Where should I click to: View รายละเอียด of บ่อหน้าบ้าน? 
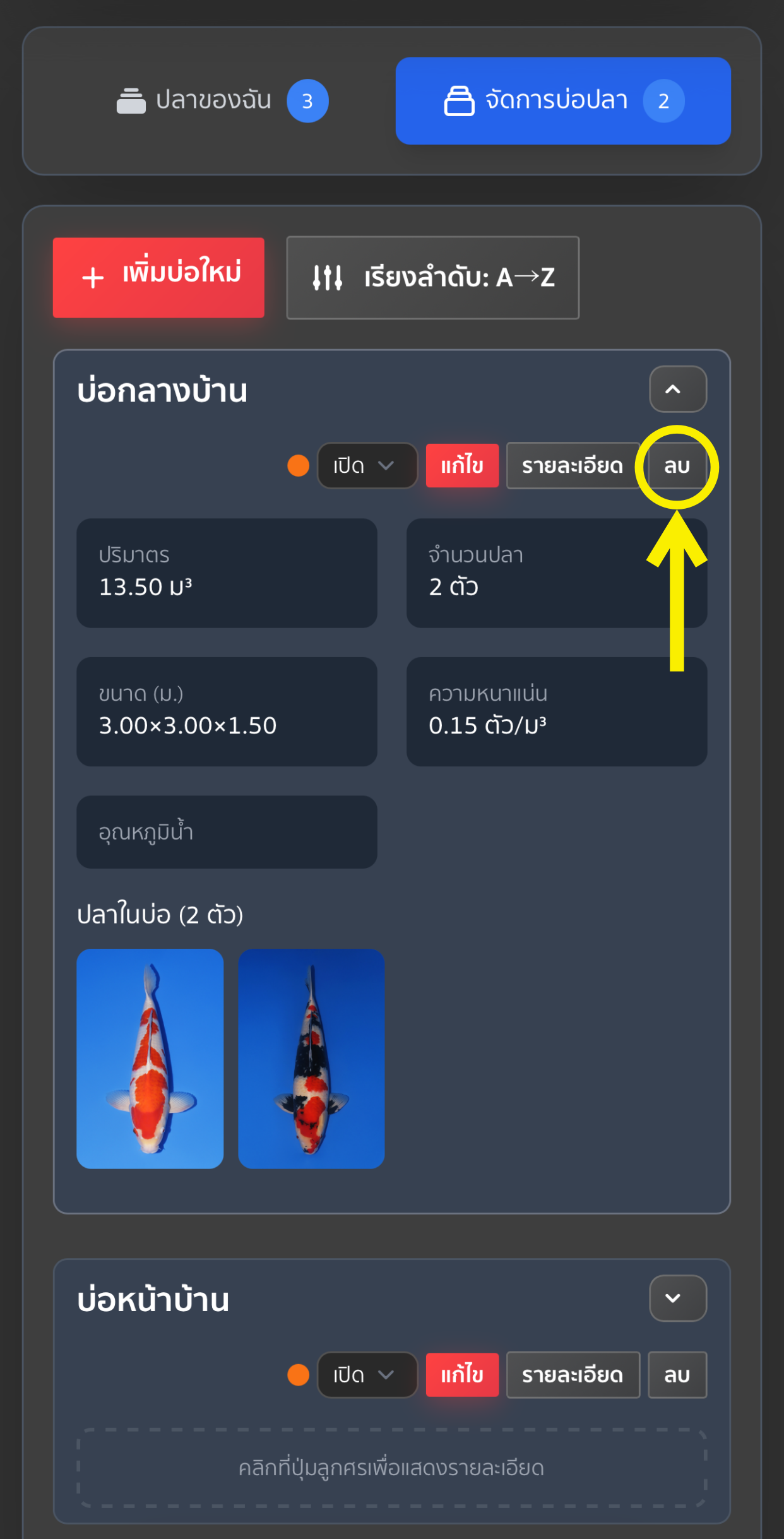(573, 1375)
